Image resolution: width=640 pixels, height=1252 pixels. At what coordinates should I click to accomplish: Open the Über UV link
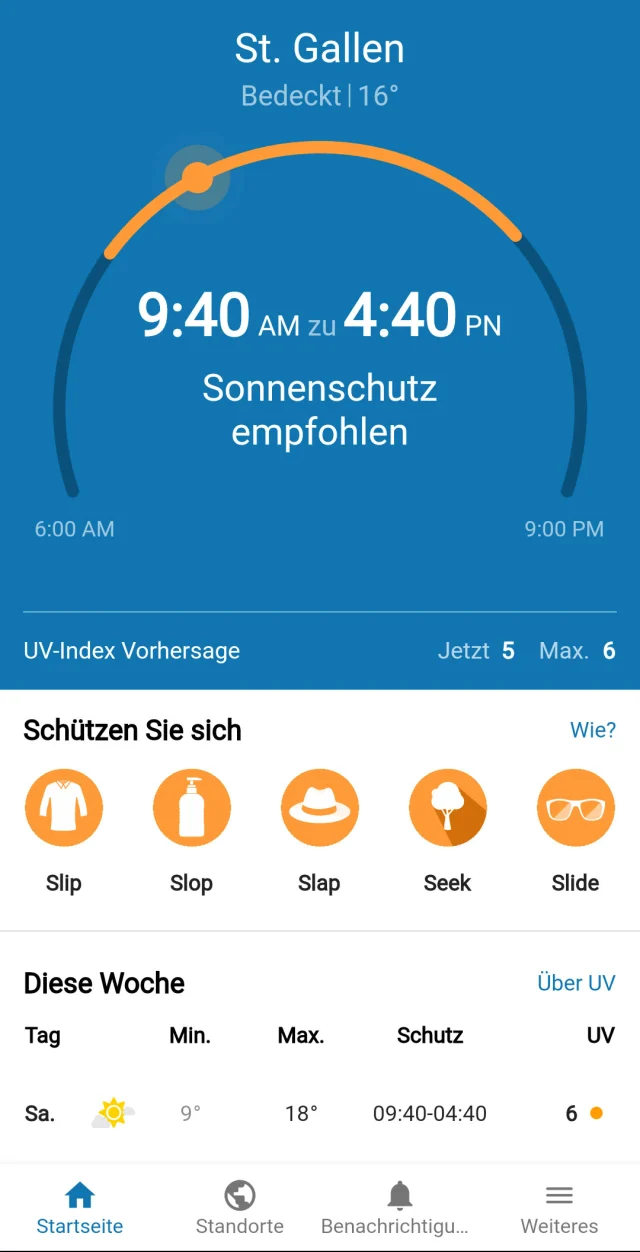pyautogui.click(x=576, y=983)
